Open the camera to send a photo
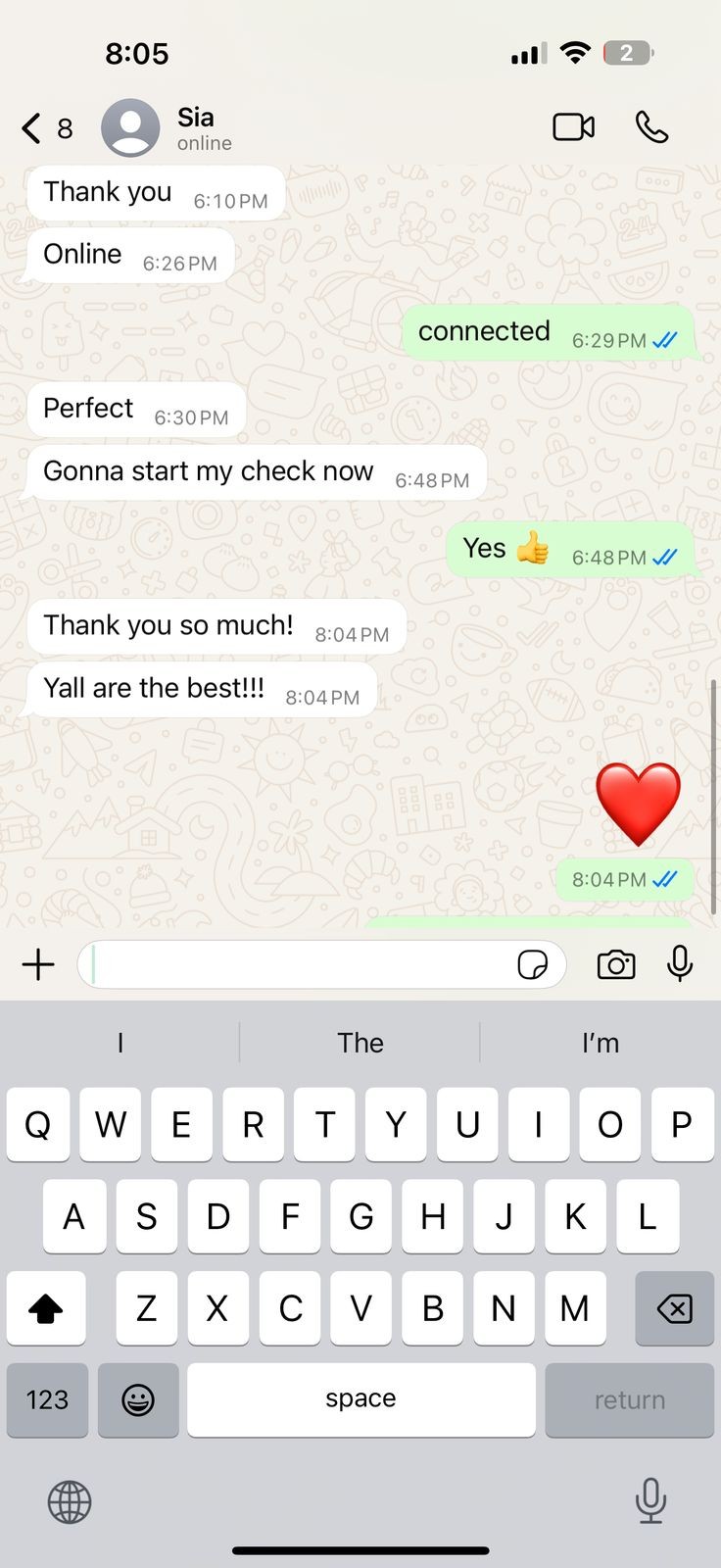721x1568 pixels. coord(615,964)
